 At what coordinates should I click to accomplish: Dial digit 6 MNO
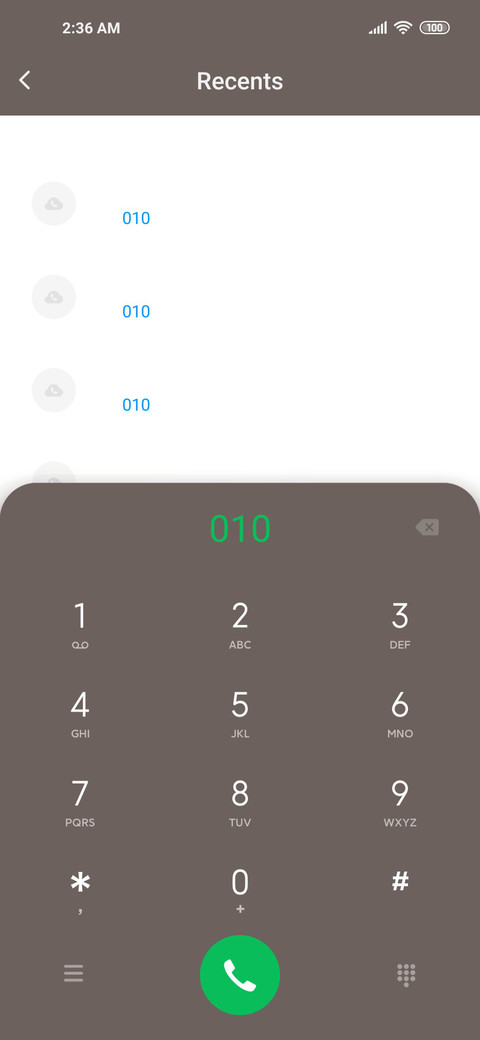pos(400,714)
